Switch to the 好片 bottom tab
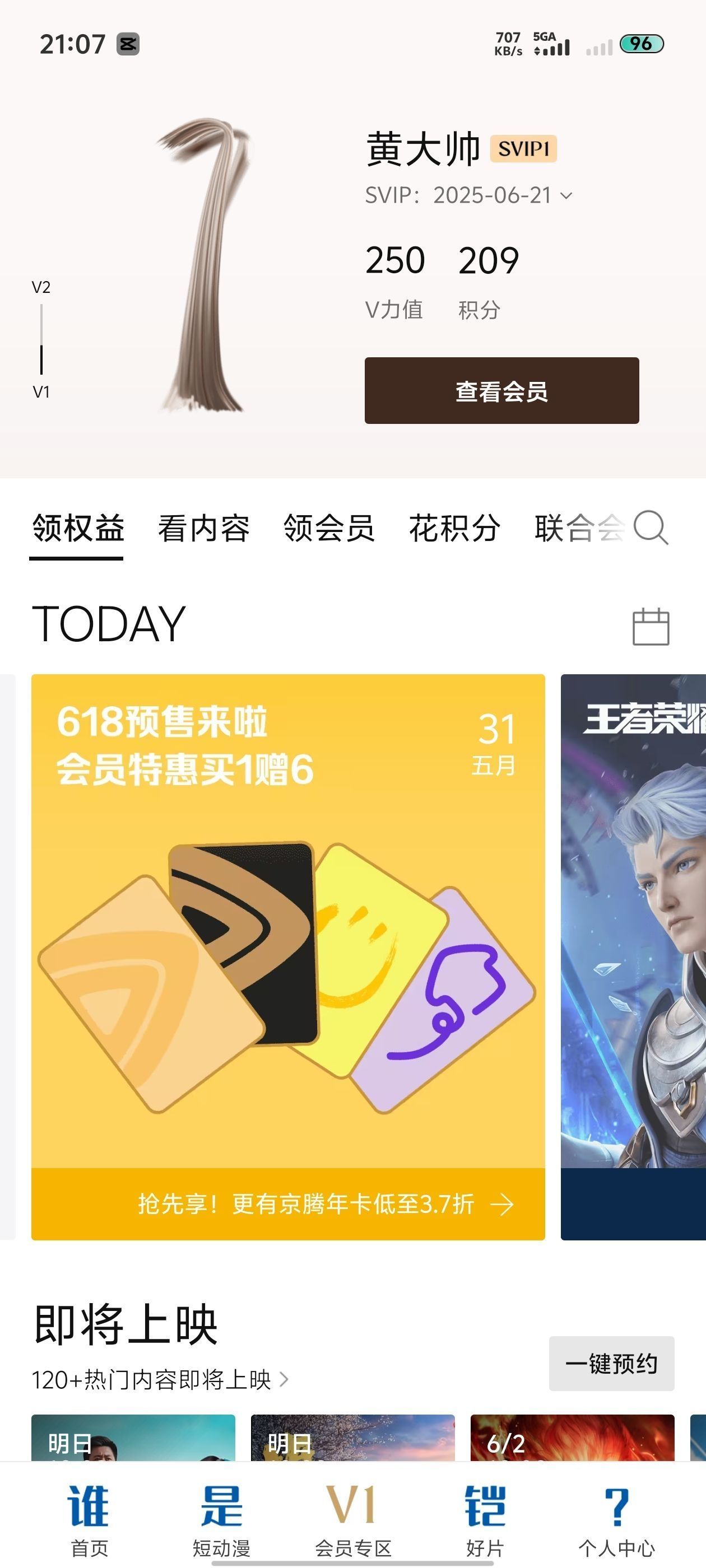This screenshot has width=706, height=1568. pyautogui.click(x=485, y=1519)
